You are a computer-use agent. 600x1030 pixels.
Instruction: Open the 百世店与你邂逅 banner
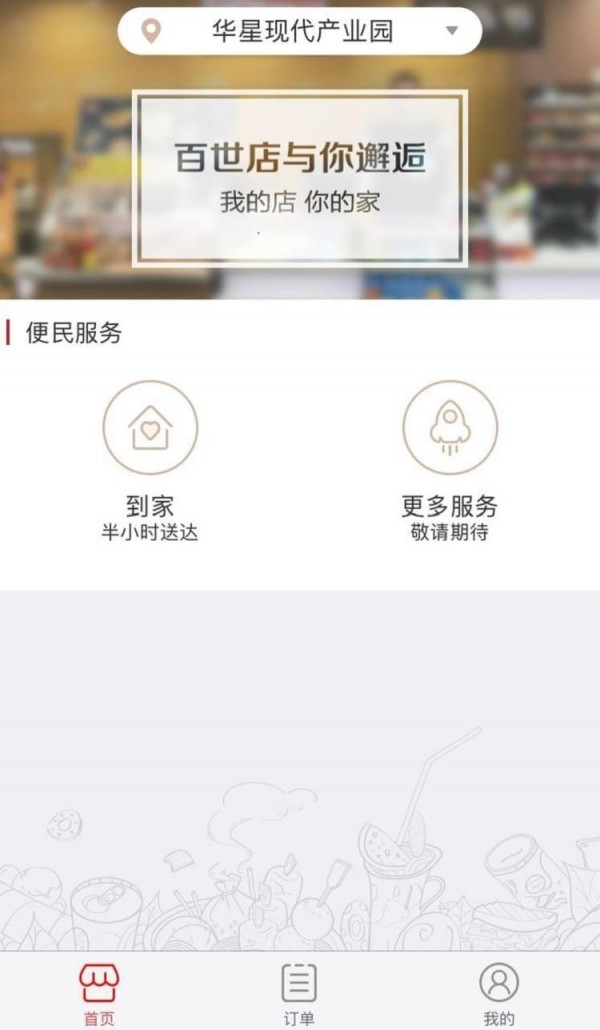[300, 180]
